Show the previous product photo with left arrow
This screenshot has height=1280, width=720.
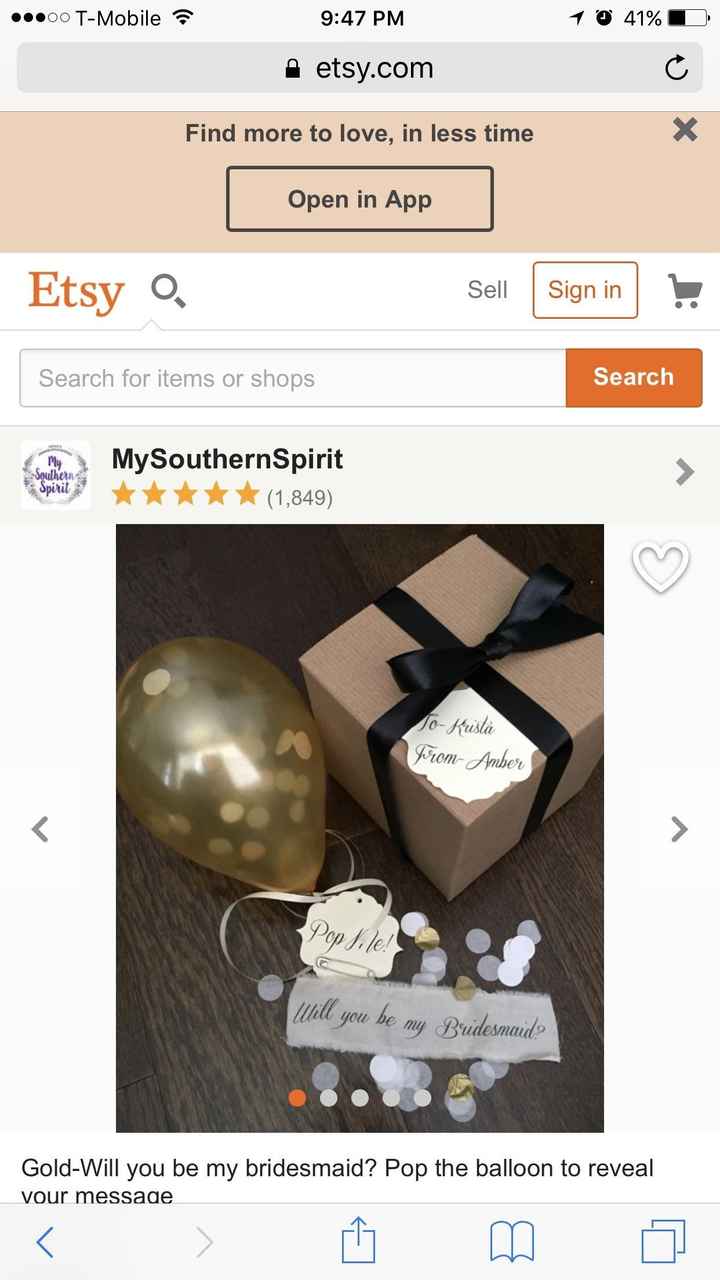pyautogui.click(x=41, y=829)
